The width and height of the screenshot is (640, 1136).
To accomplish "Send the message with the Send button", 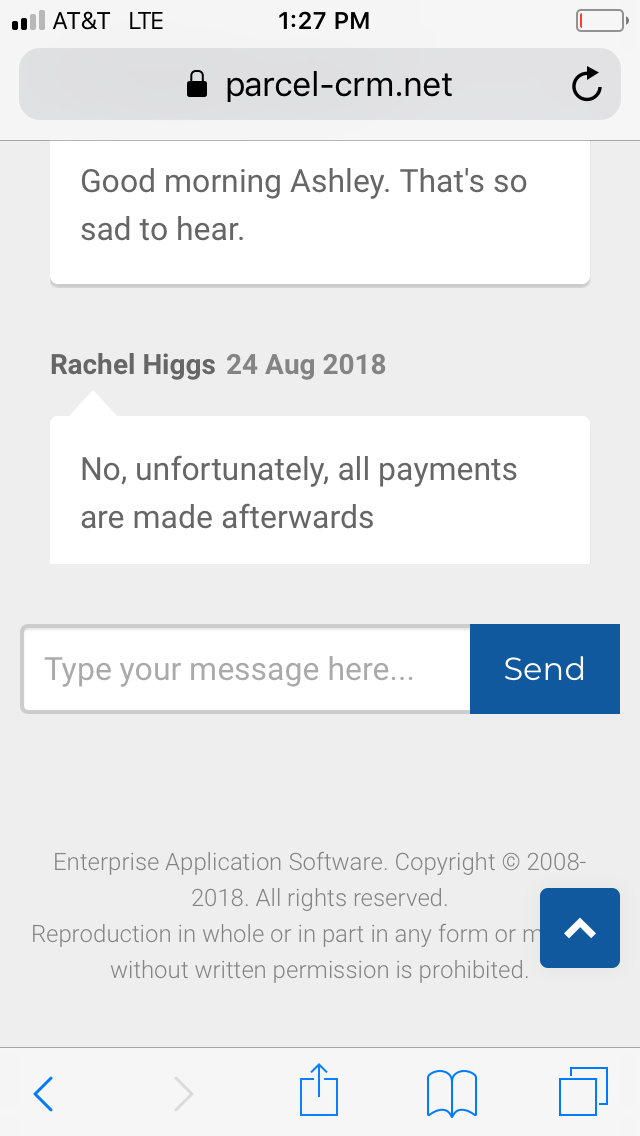I will [545, 669].
